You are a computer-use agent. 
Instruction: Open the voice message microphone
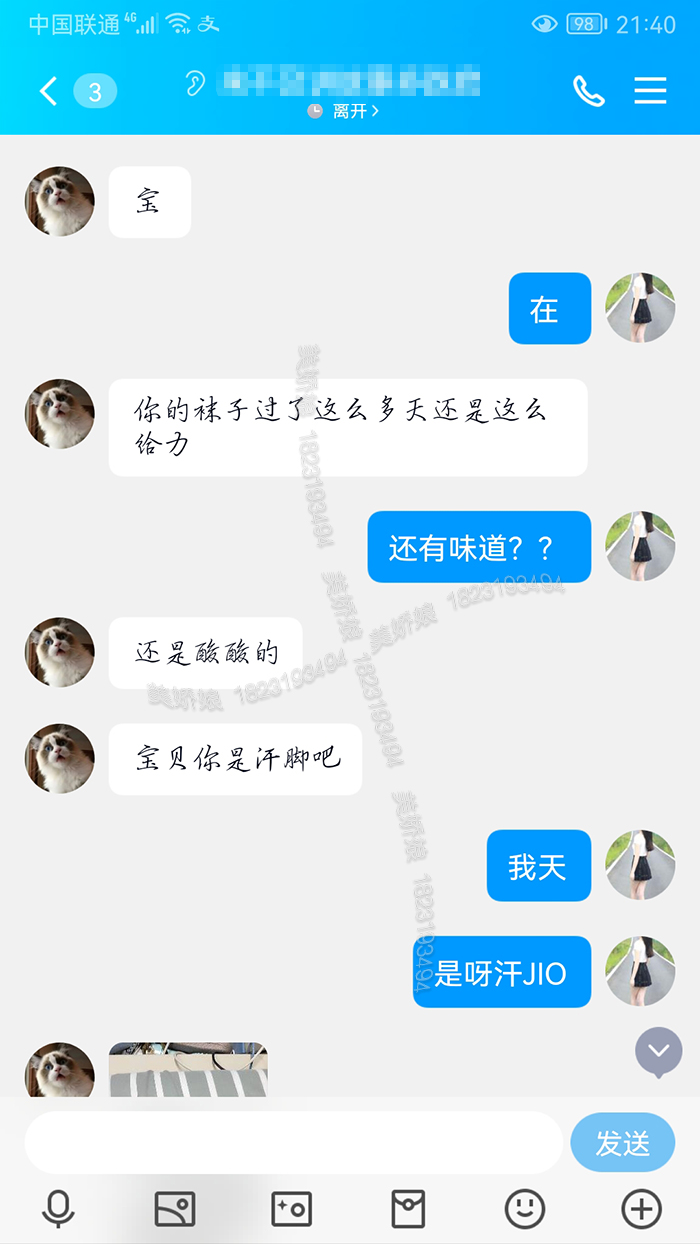tap(58, 1209)
